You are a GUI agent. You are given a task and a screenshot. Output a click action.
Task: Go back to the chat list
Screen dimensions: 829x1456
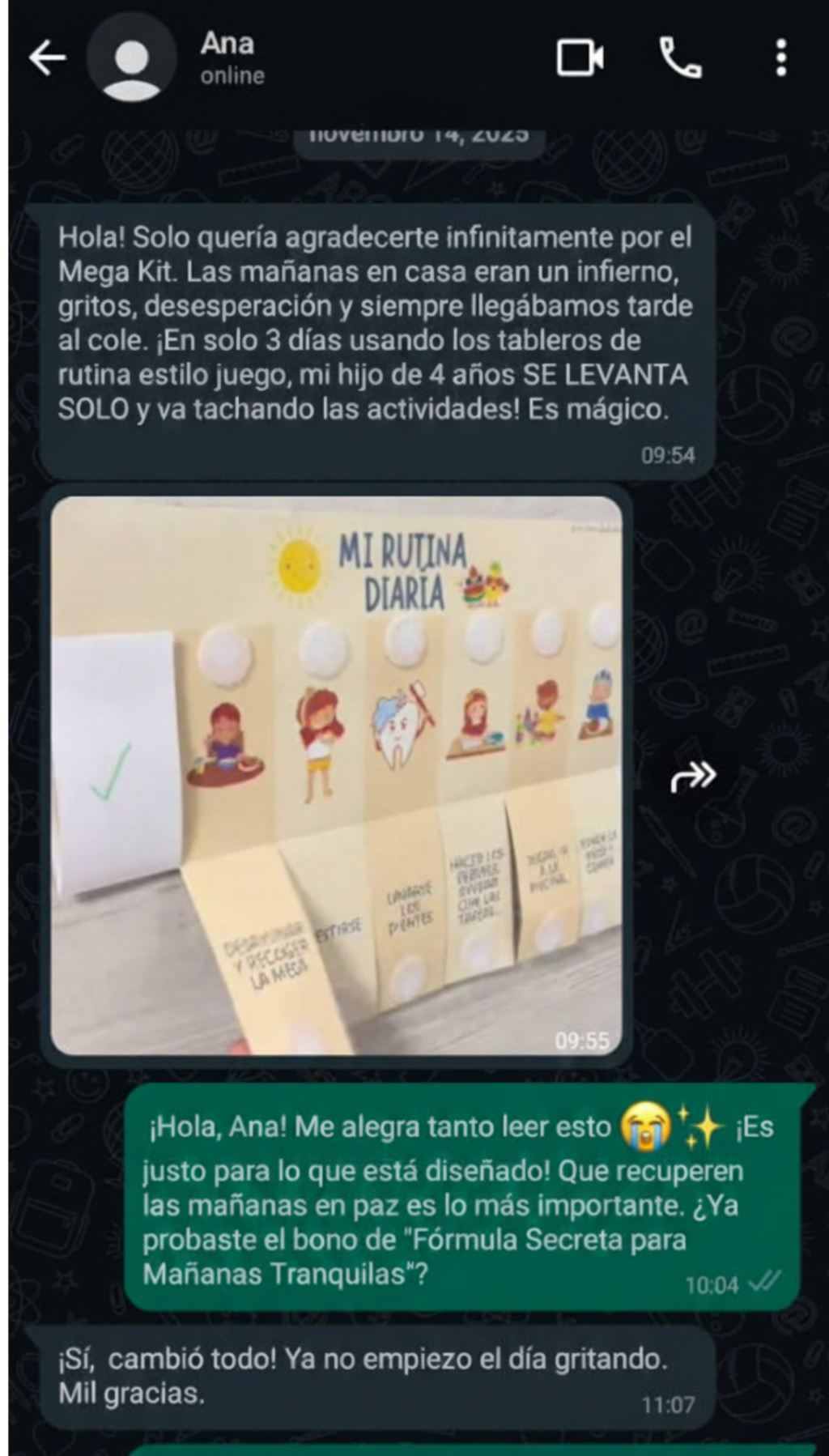[47, 57]
